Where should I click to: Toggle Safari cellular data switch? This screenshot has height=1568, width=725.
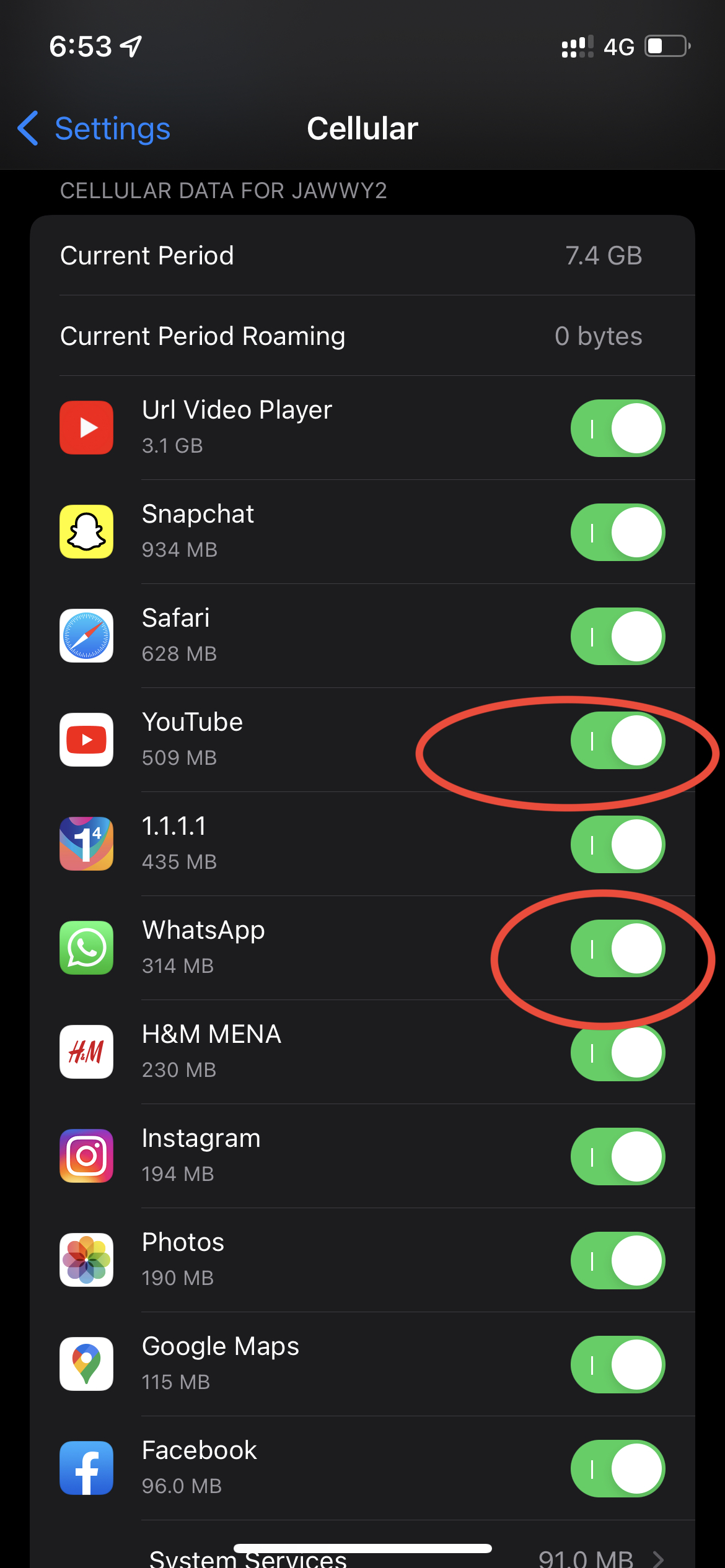(617, 636)
